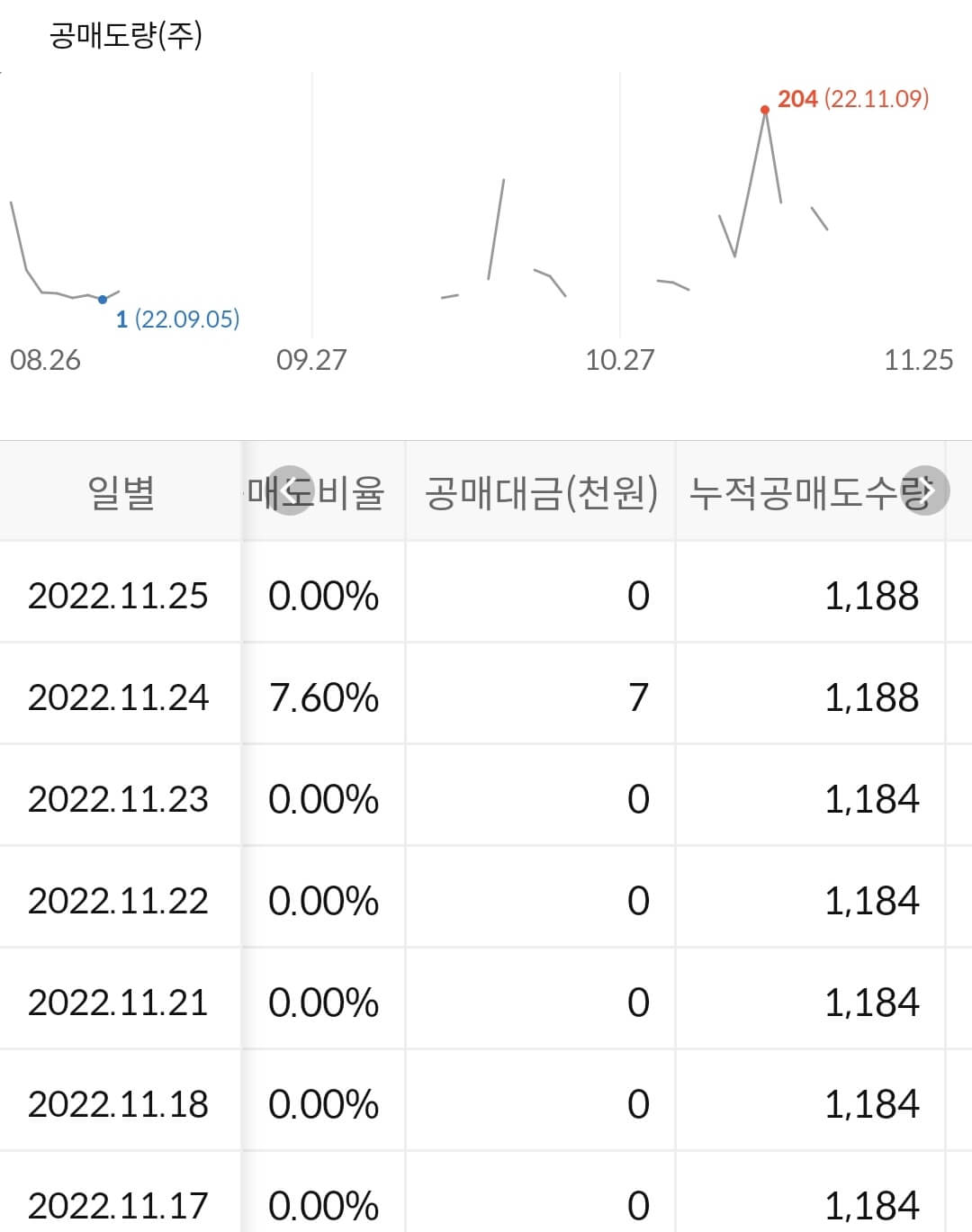The height and width of the screenshot is (1232, 972).
Task: Click the 누적공매도수량 column header
Action: [x=810, y=493]
